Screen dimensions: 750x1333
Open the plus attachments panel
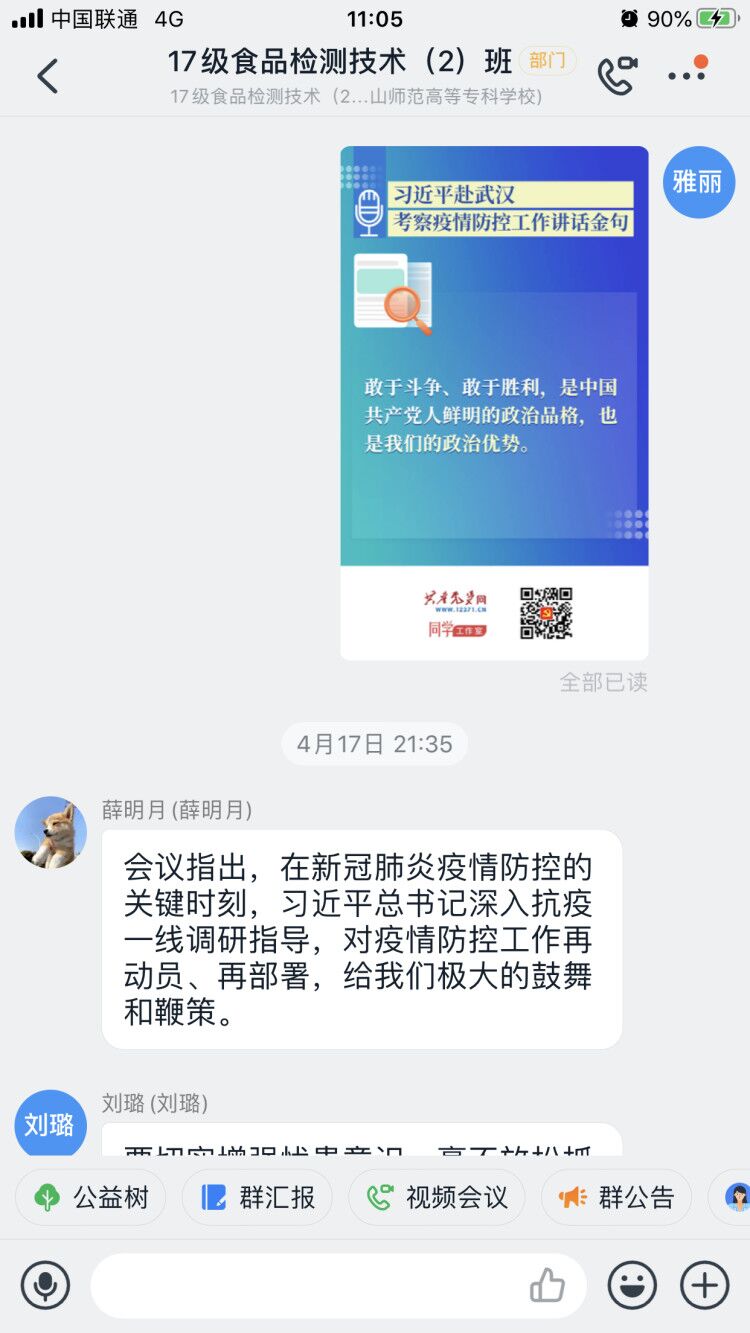tap(704, 1285)
